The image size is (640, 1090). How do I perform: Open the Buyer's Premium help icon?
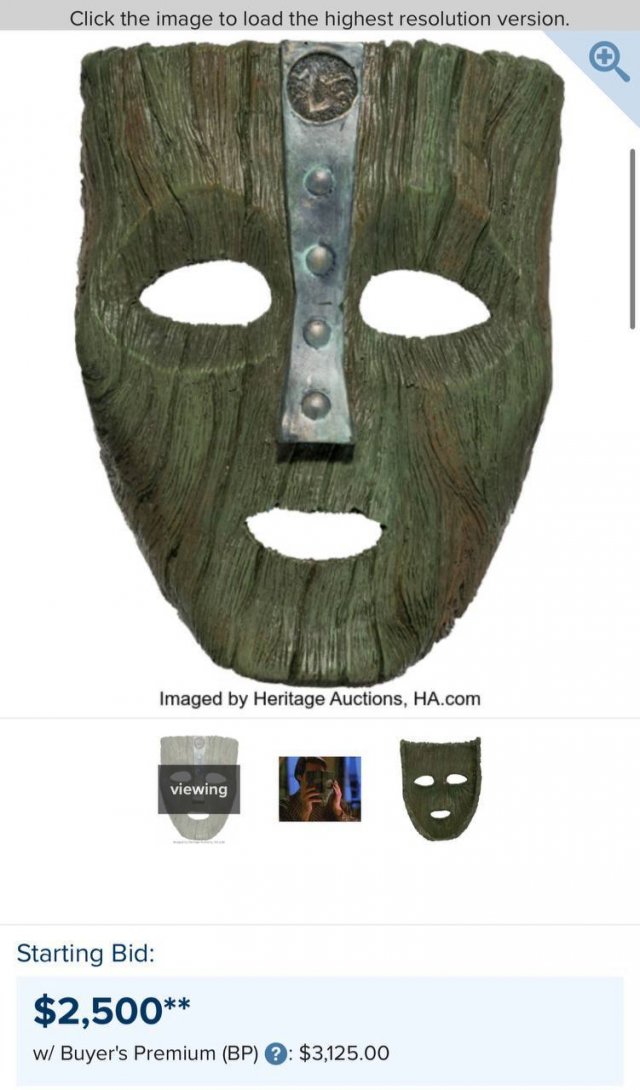(276, 1053)
